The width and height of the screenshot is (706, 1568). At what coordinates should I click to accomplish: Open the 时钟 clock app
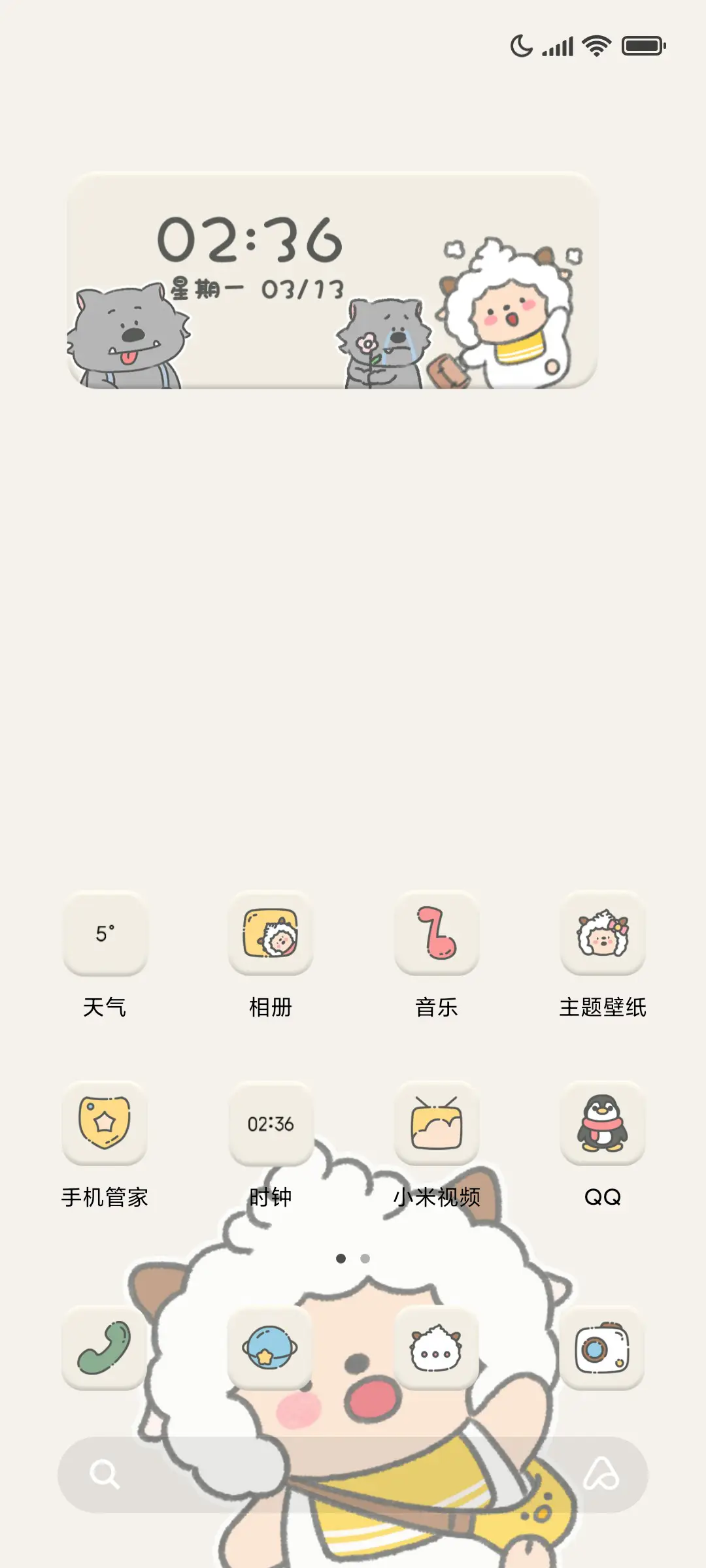click(271, 1124)
